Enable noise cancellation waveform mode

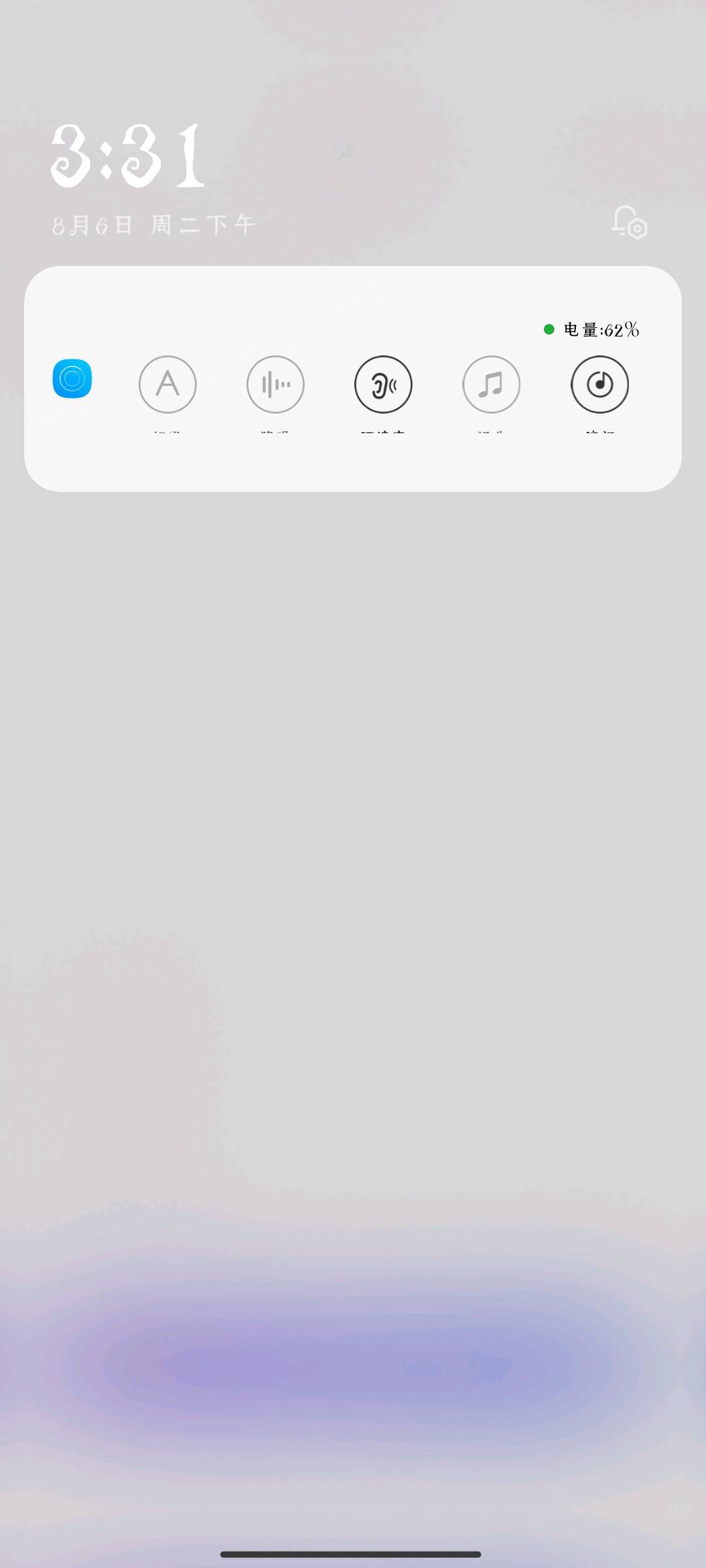click(x=275, y=384)
